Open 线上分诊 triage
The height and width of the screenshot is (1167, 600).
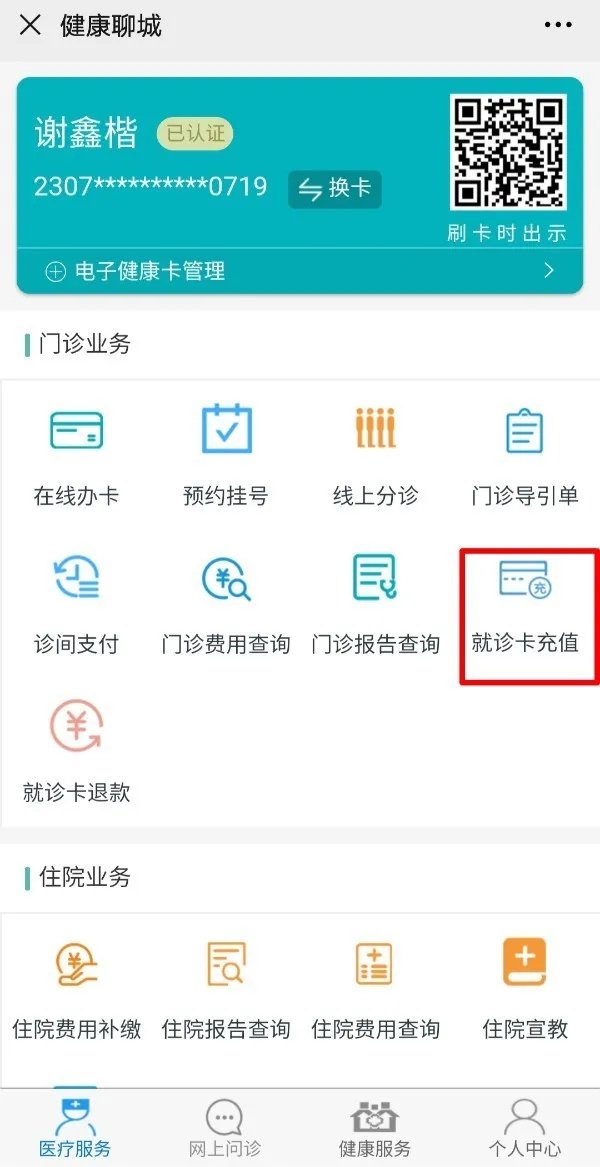tap(375, 455)
